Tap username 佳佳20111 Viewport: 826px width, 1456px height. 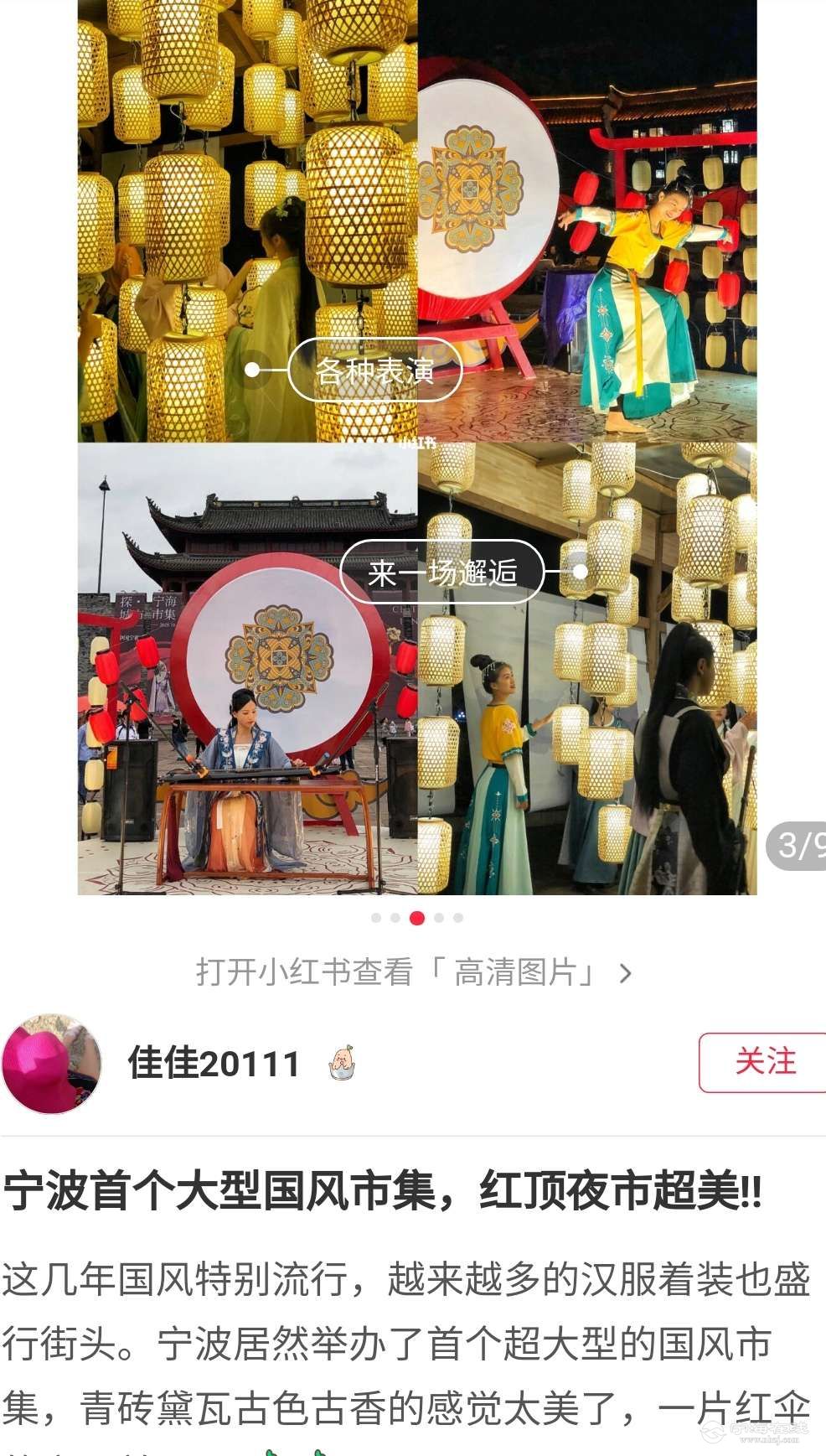click(x=214, y=1064)
